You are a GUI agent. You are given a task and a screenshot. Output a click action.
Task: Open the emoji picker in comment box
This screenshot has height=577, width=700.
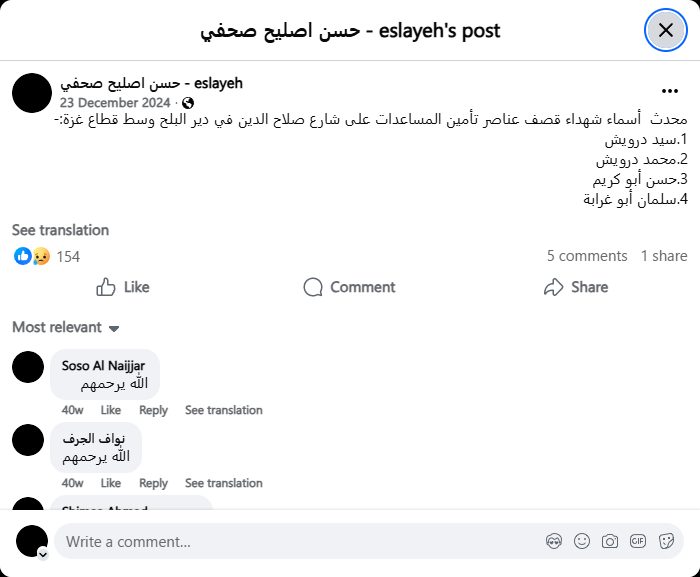[x=582, y=541]
